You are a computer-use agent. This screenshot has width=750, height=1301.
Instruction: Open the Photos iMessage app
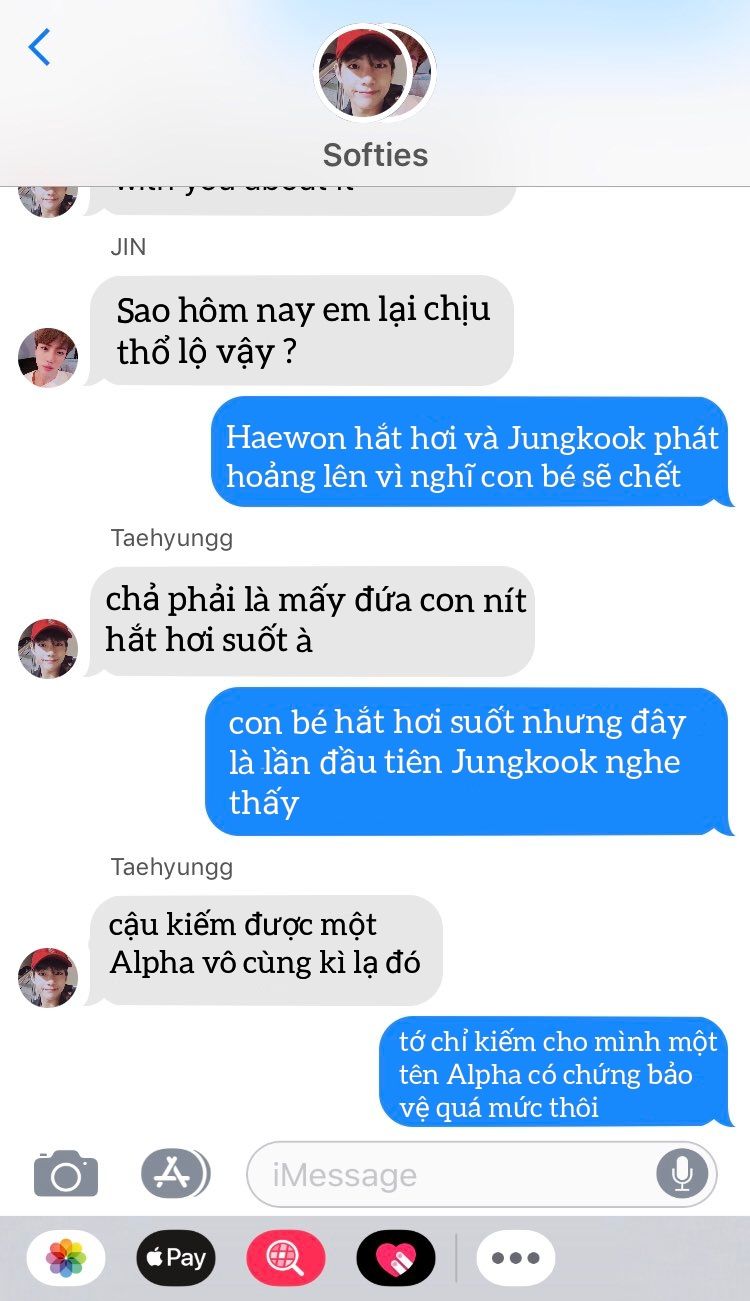66,1258
